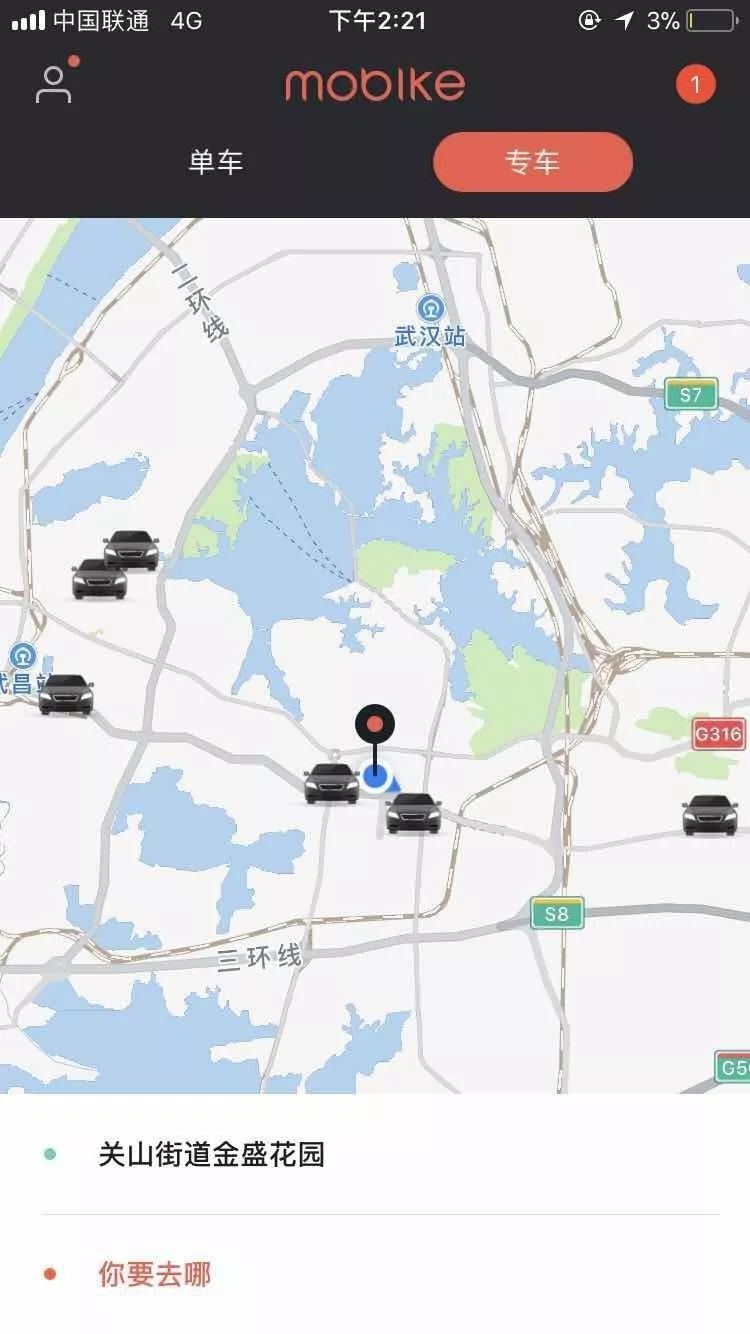750x1334 pixels.
Task: Switch to the 单车 tab
Action: (x=216, y=162)
